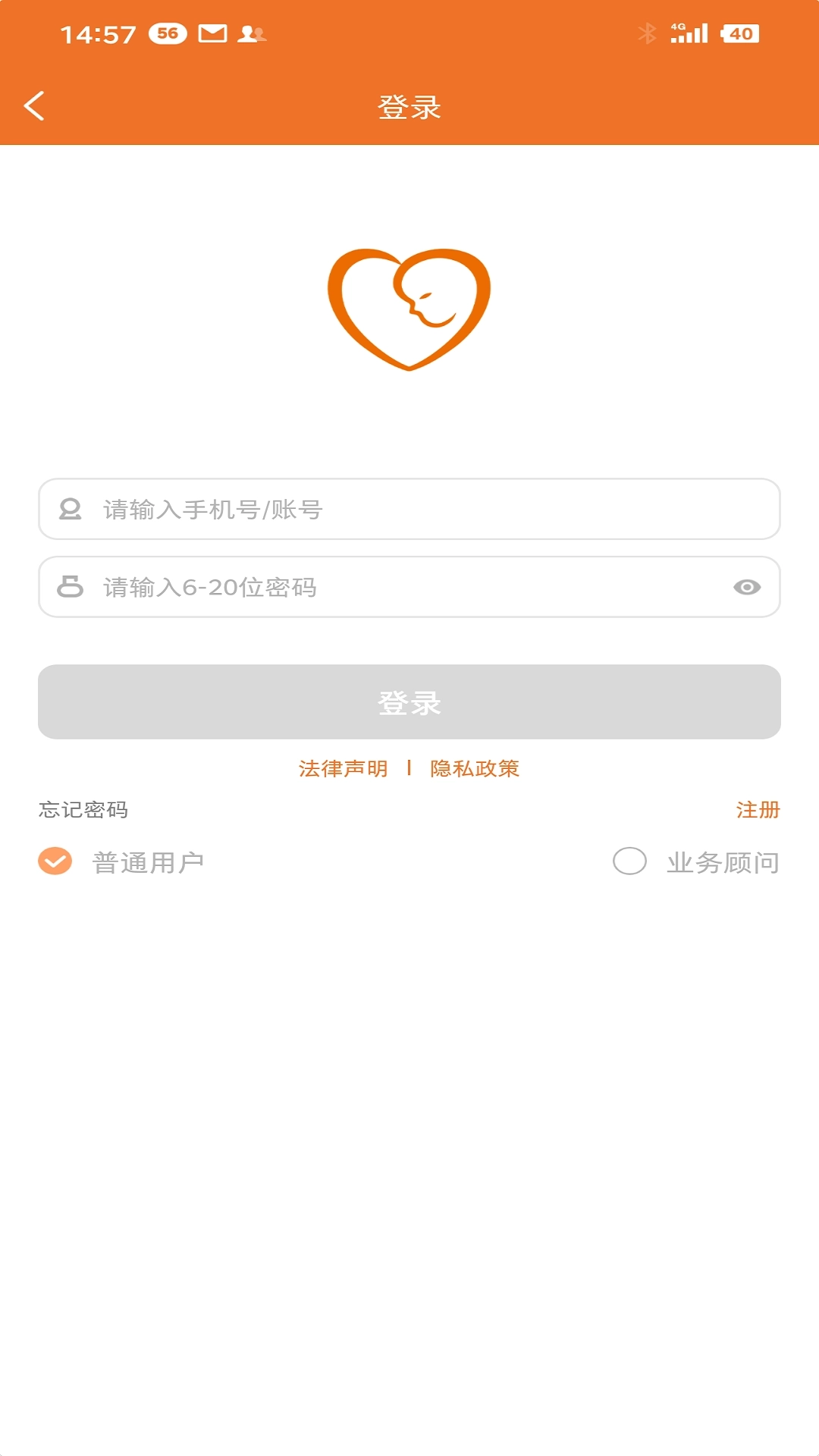The height and width of the screenshot is (1456, 819).
Task: Click the contacts icon in the status bar
Action: point(253,32)
